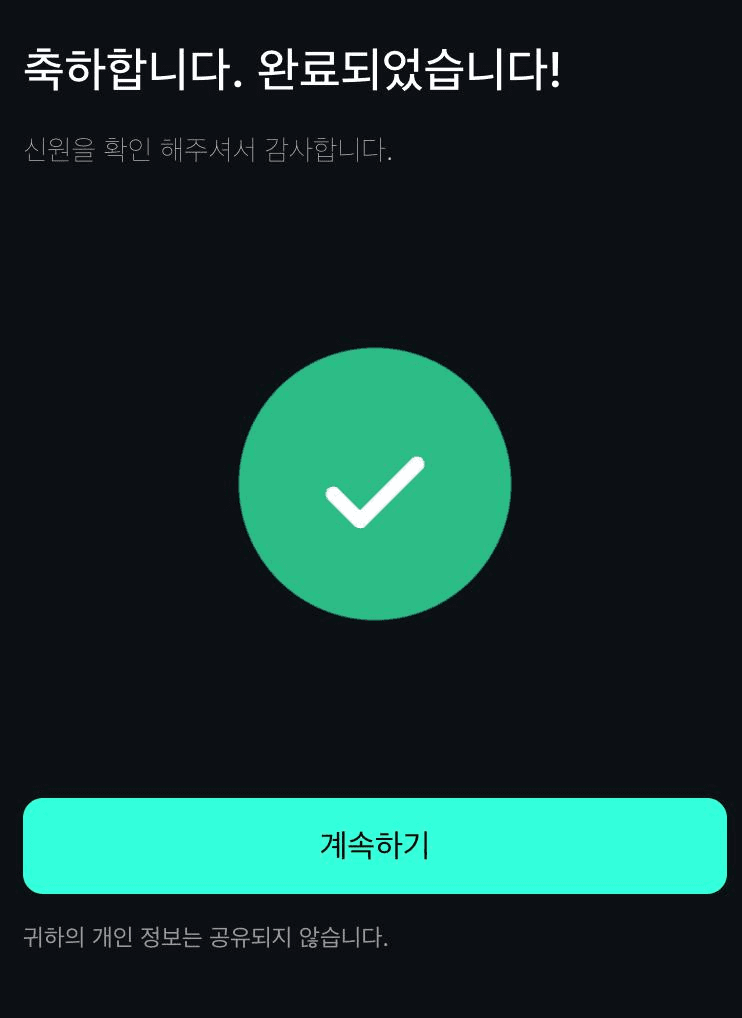This screenshot has width=742, height=1018.
Task: Tap the 계속하기 button
Action: [x=374, y=845]
